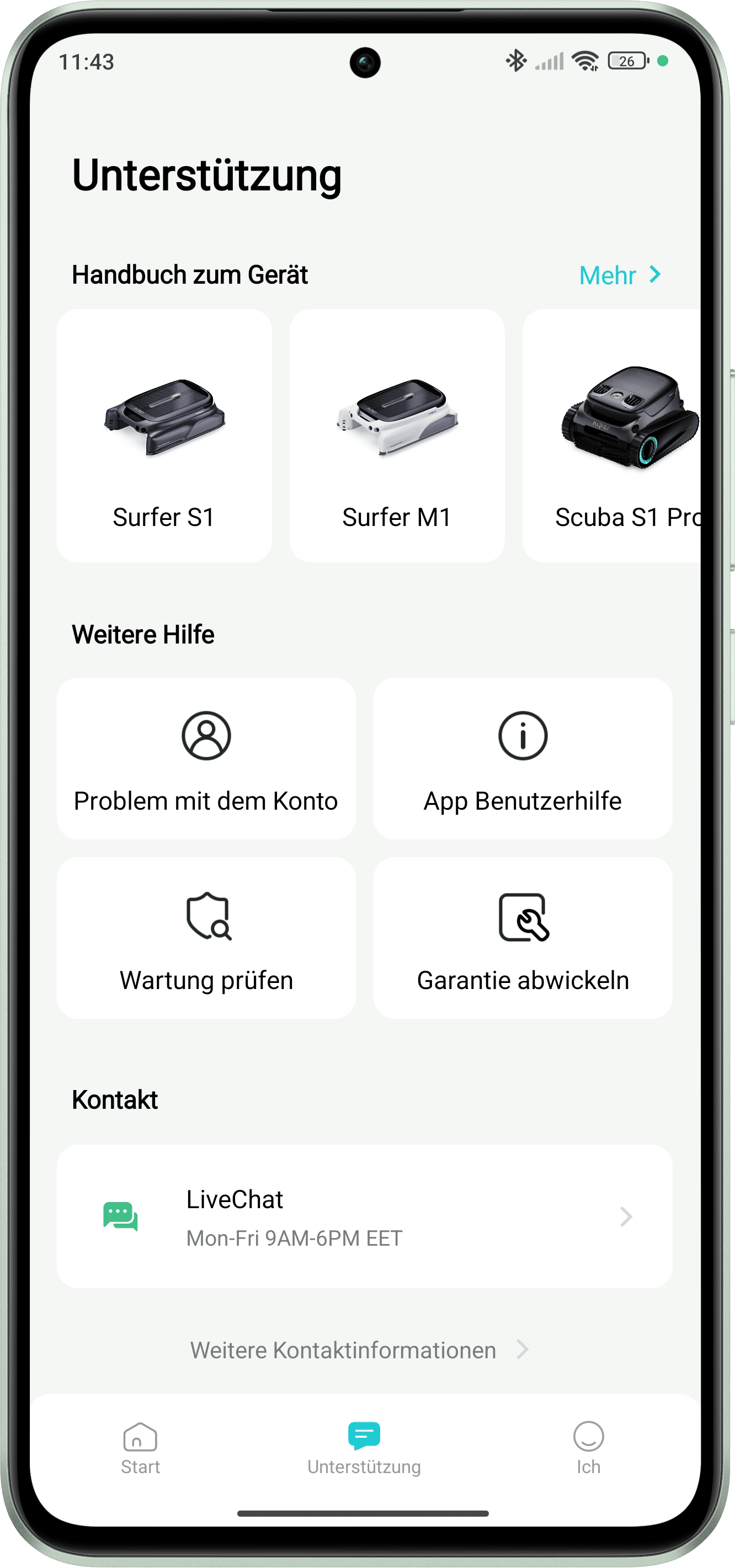Open Mehr to see all device manuals
735x1568 pixels.
(619, 275)
